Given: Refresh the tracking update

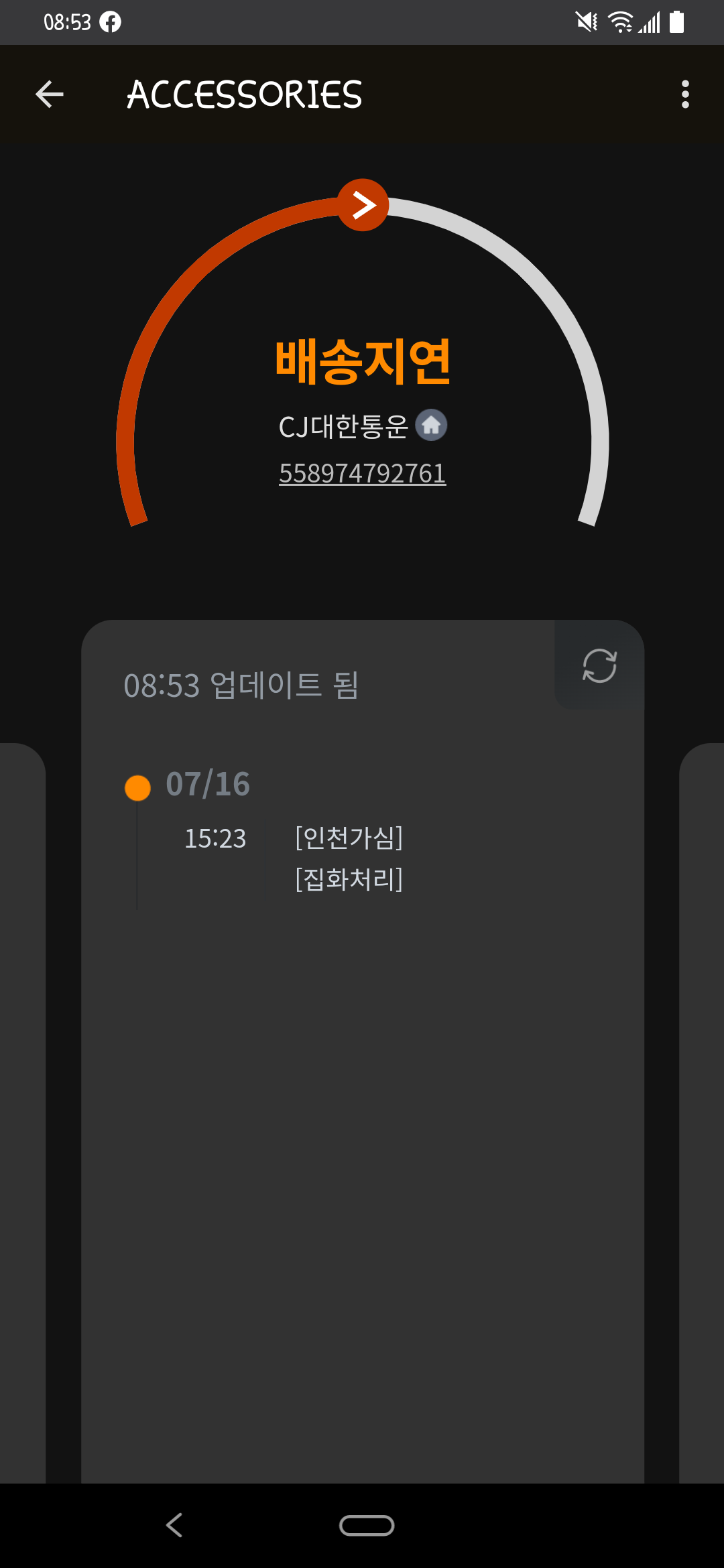Looking at the screenshot, I should (x=599, y=665).
